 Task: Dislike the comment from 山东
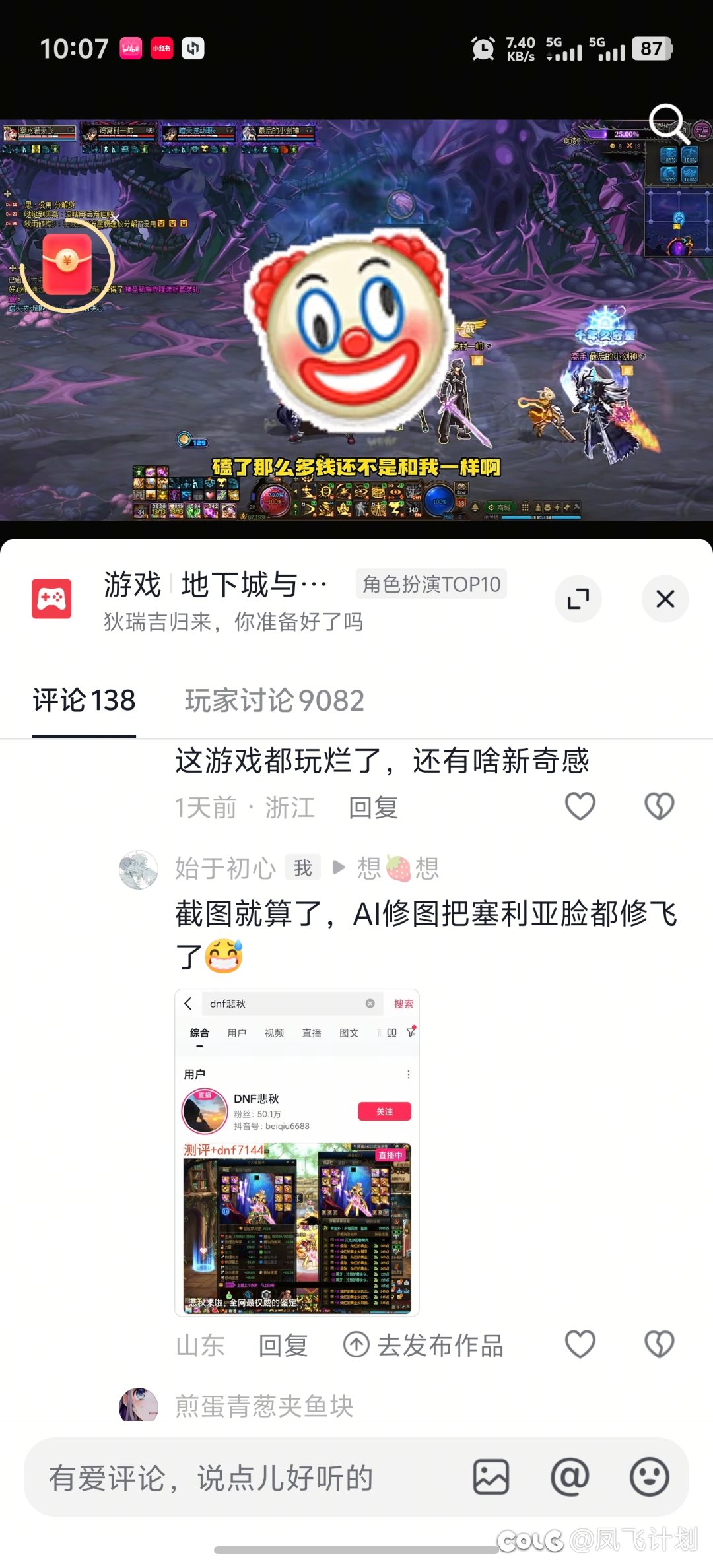659,1344
